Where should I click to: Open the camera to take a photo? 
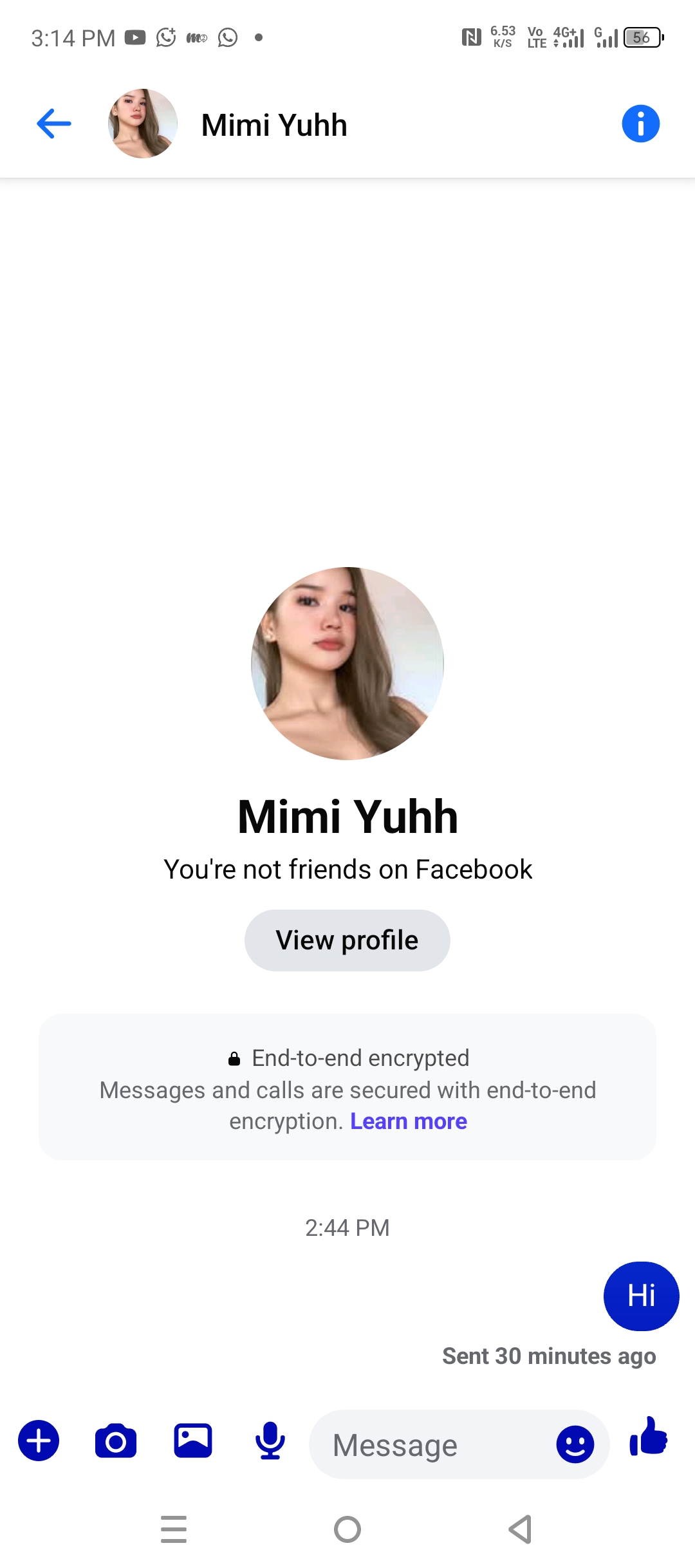pos(116,1441)
